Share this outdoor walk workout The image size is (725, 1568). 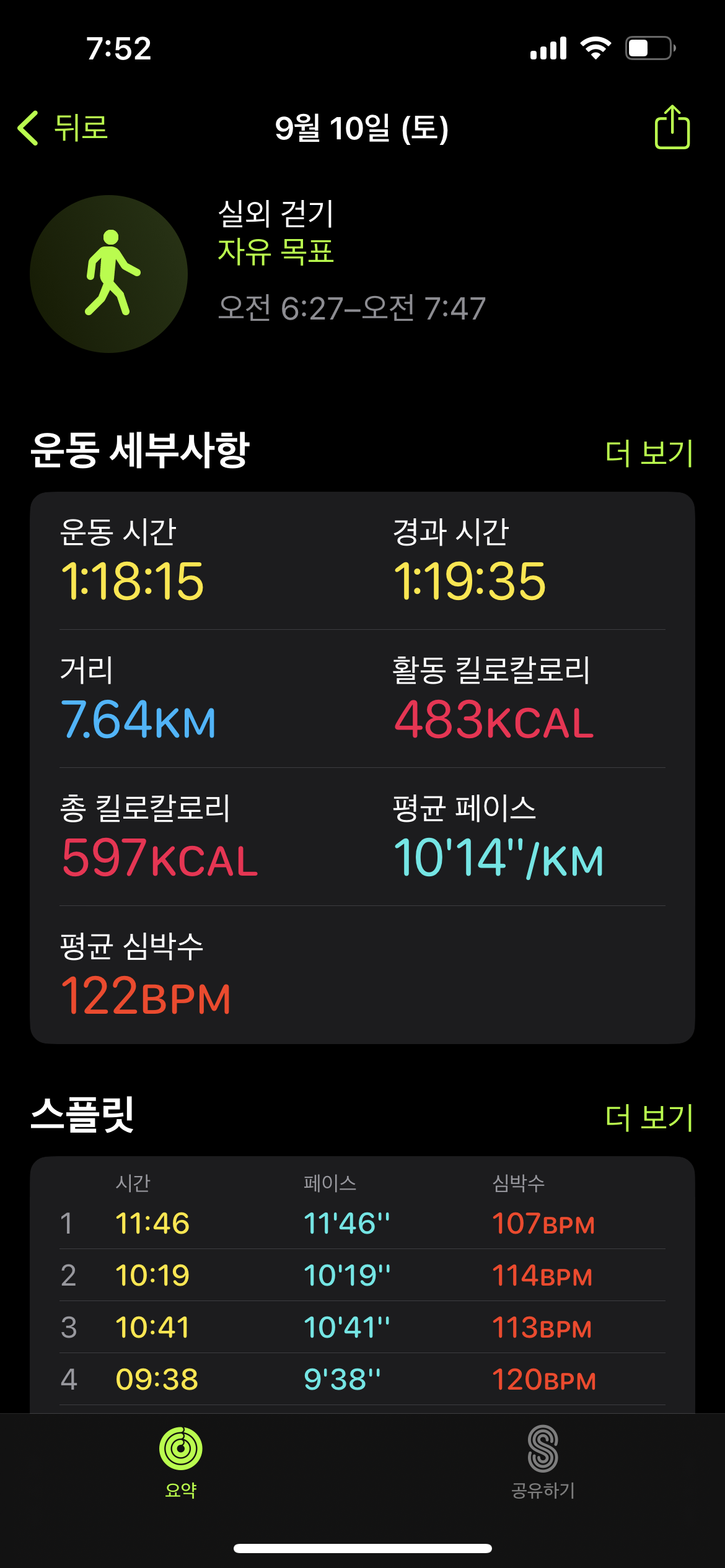click(x=672, y=128)
